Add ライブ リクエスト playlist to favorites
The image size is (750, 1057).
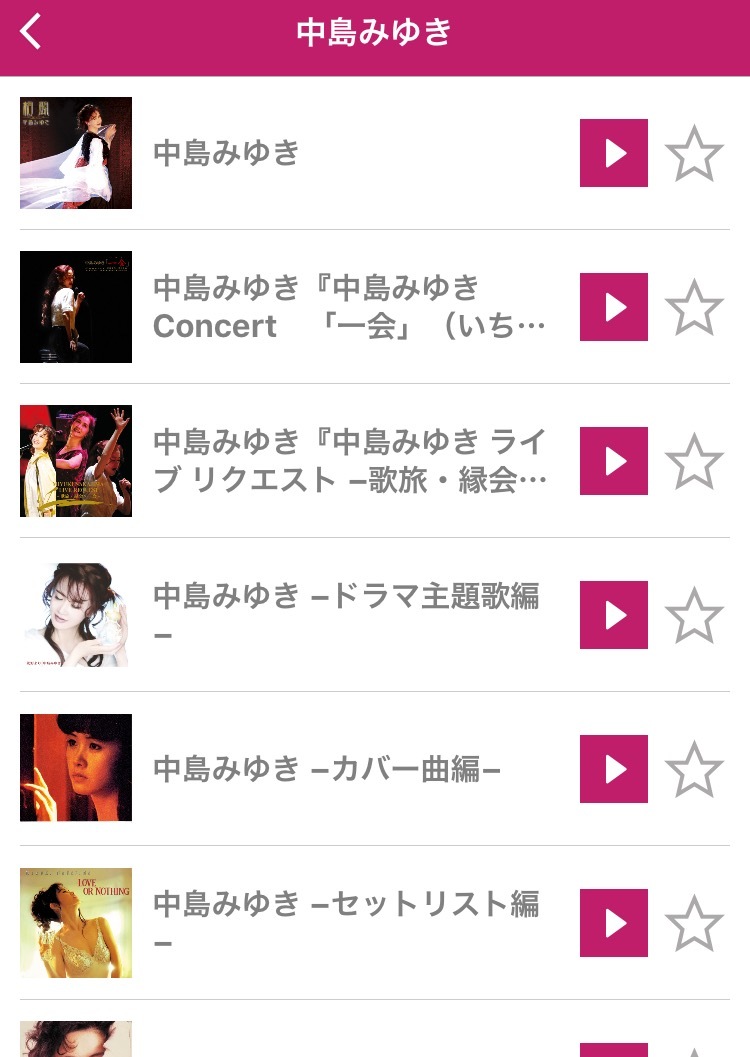tap(693, 462)
